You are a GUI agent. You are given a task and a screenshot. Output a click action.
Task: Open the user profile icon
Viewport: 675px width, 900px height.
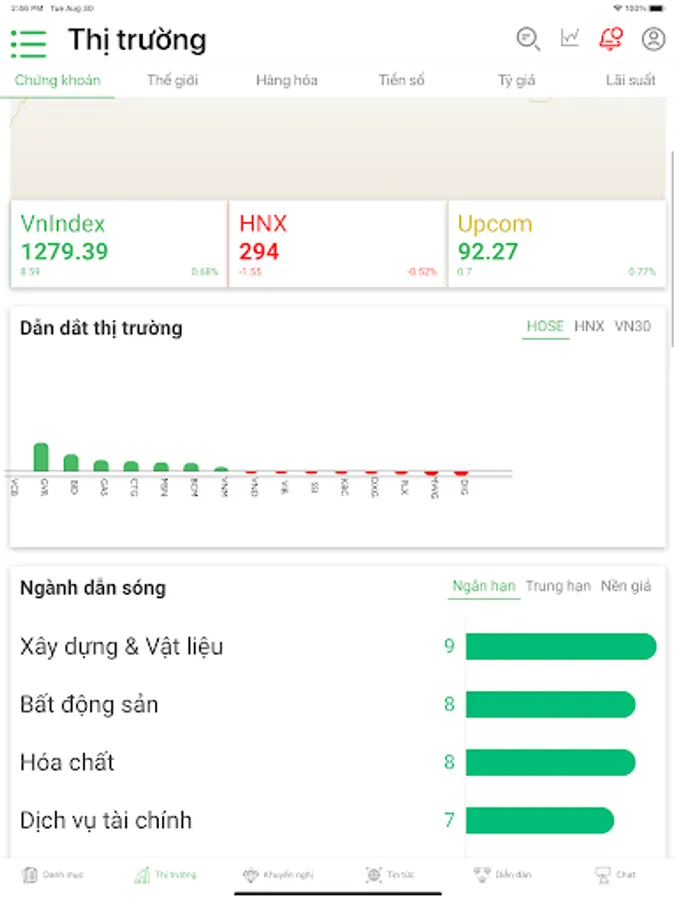[653, 39]
